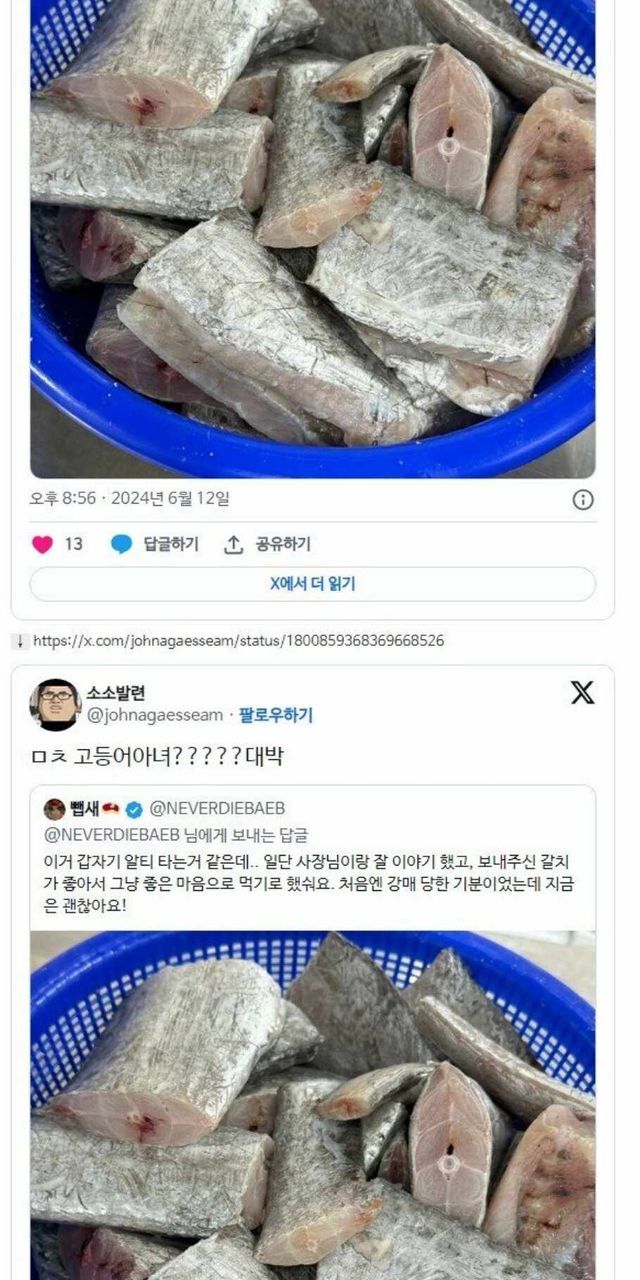Follow 소소발련 with 팔로우하기
640x1280 pixels.
tap(275, 715)
